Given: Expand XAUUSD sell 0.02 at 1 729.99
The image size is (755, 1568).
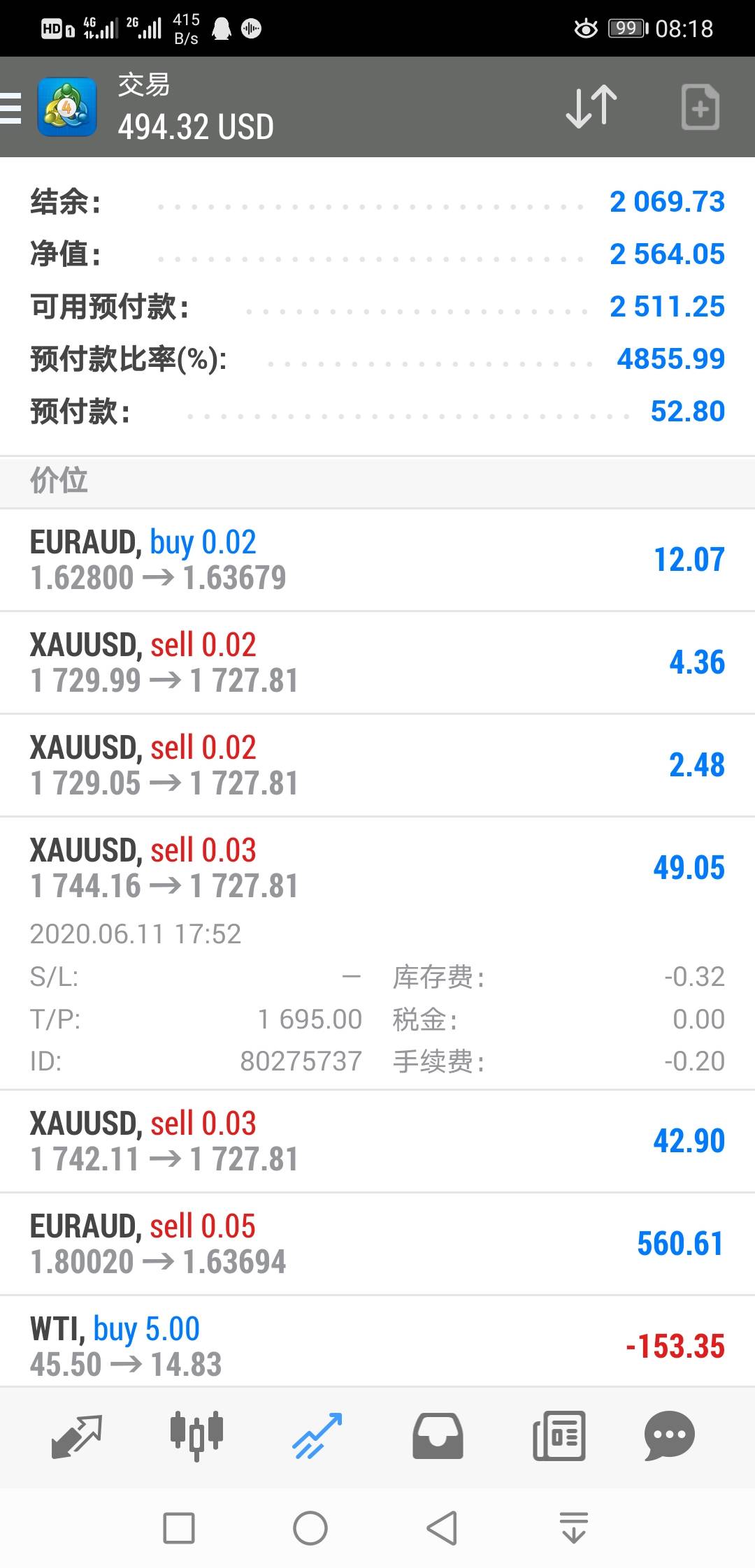Looking at the screenshot, I should 377,663.
